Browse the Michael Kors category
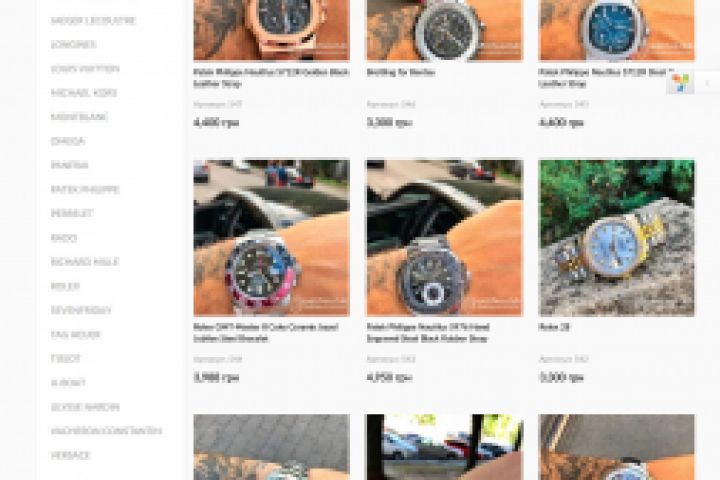 (83, 93)
